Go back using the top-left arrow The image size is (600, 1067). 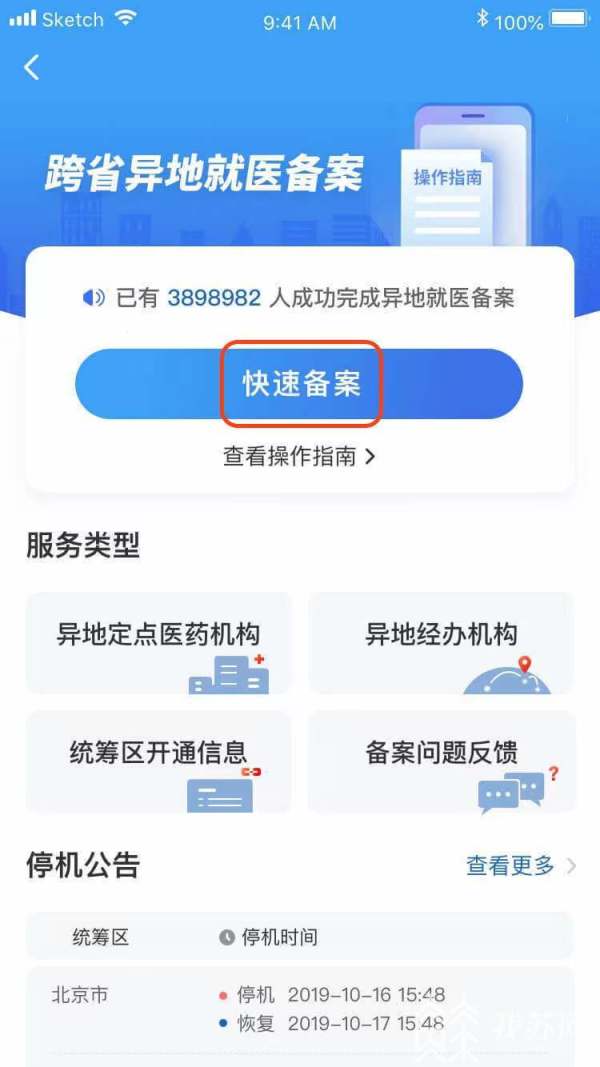[x=32, y=67]
